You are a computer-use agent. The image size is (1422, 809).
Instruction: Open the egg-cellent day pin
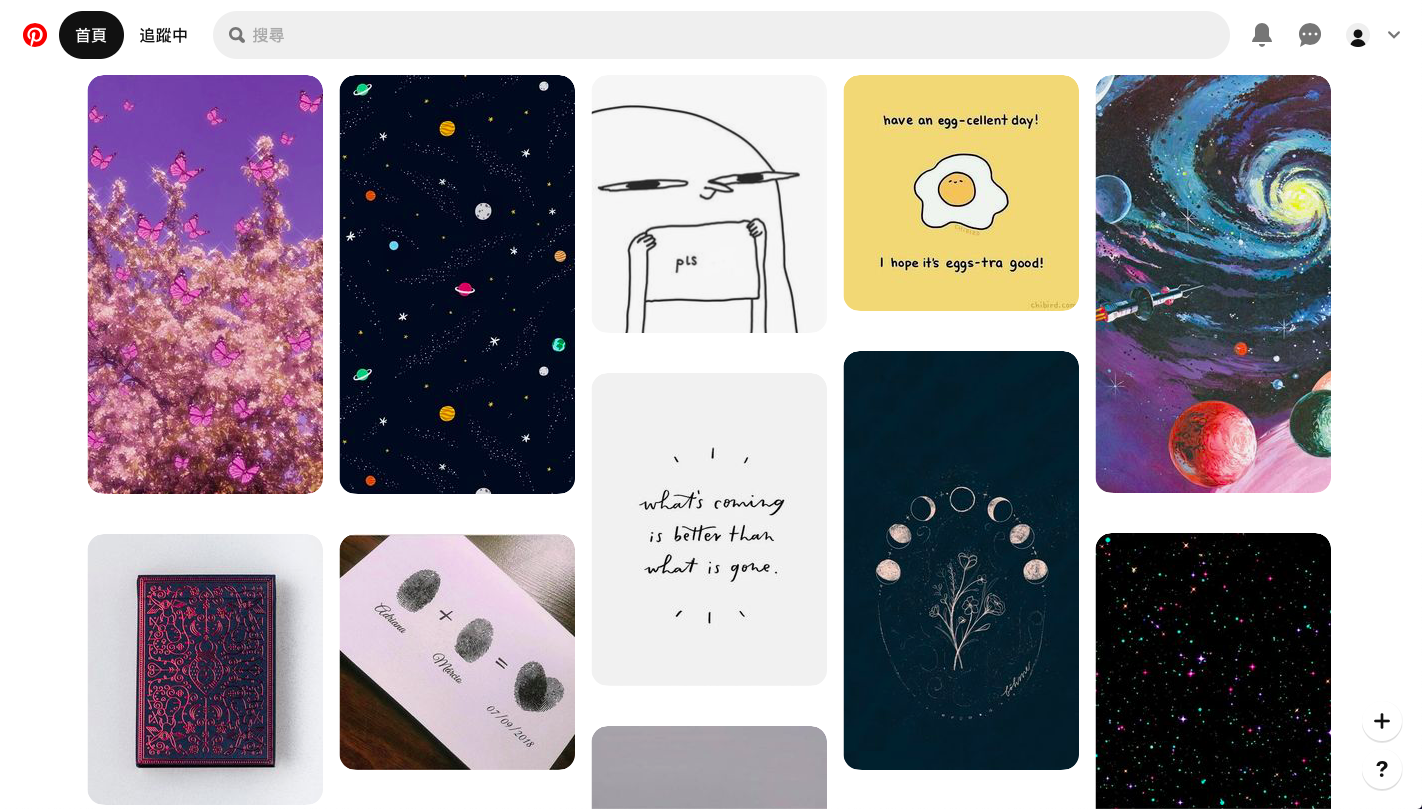961,193
